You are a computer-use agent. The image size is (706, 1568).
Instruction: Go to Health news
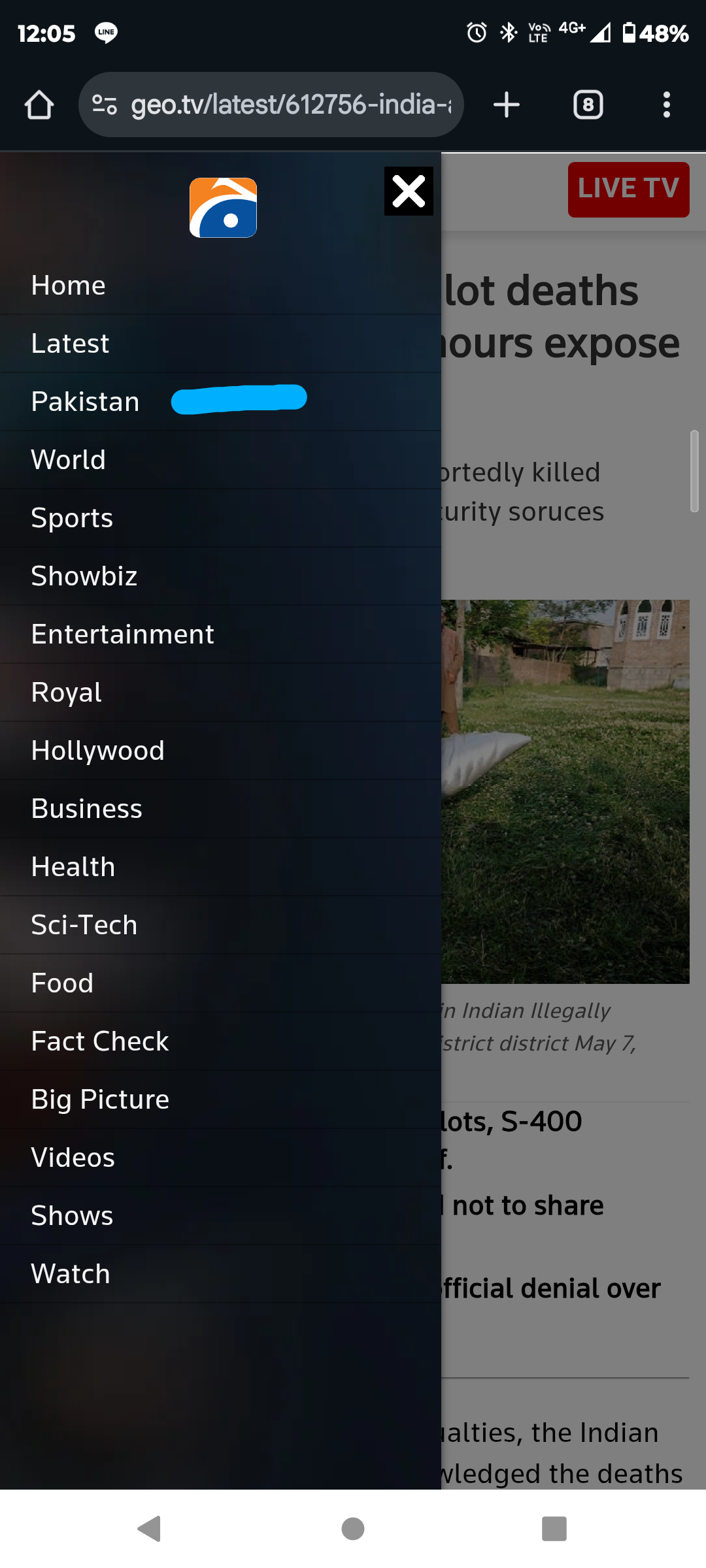(73, 867)
